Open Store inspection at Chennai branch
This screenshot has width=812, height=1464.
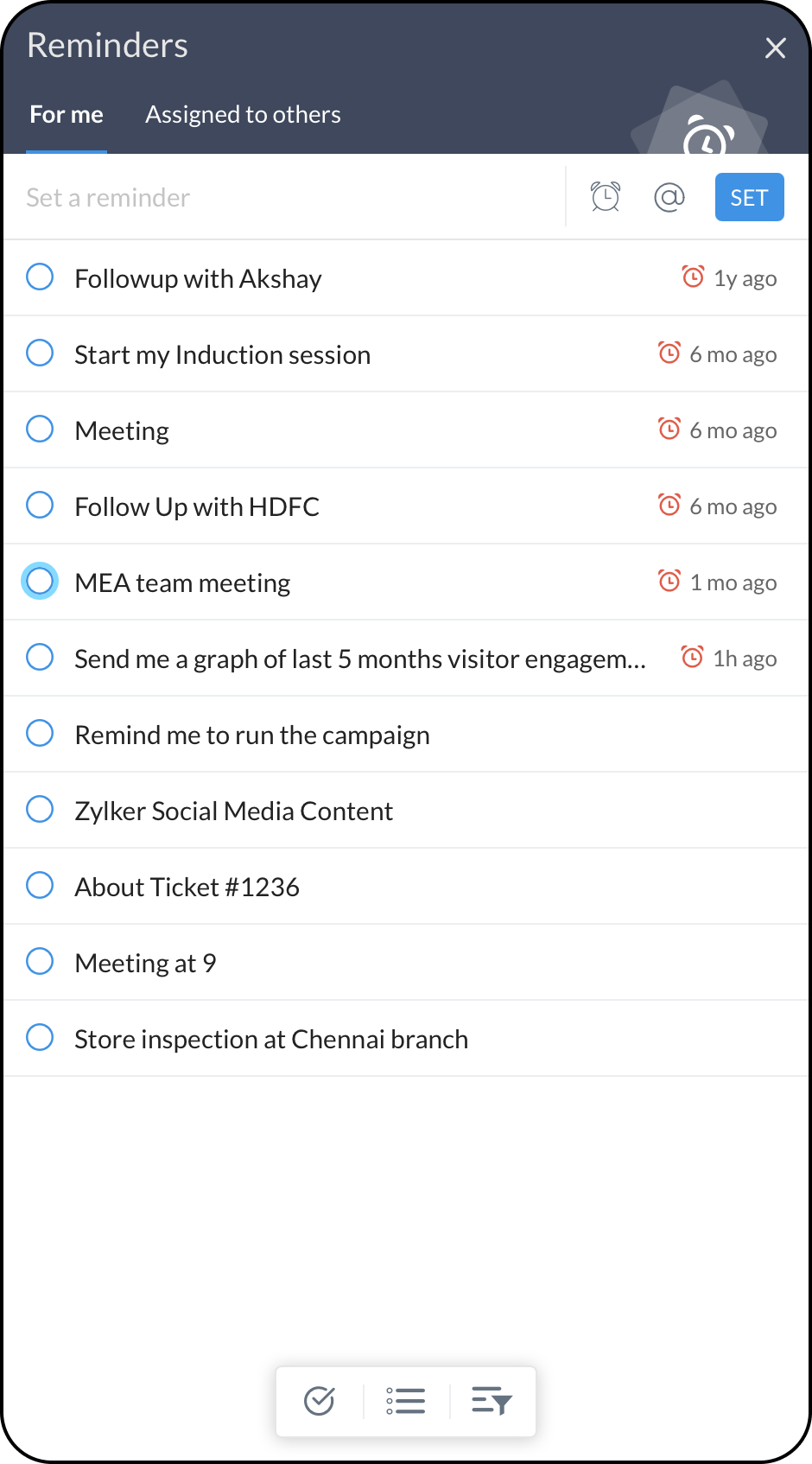coord(271,1040)
